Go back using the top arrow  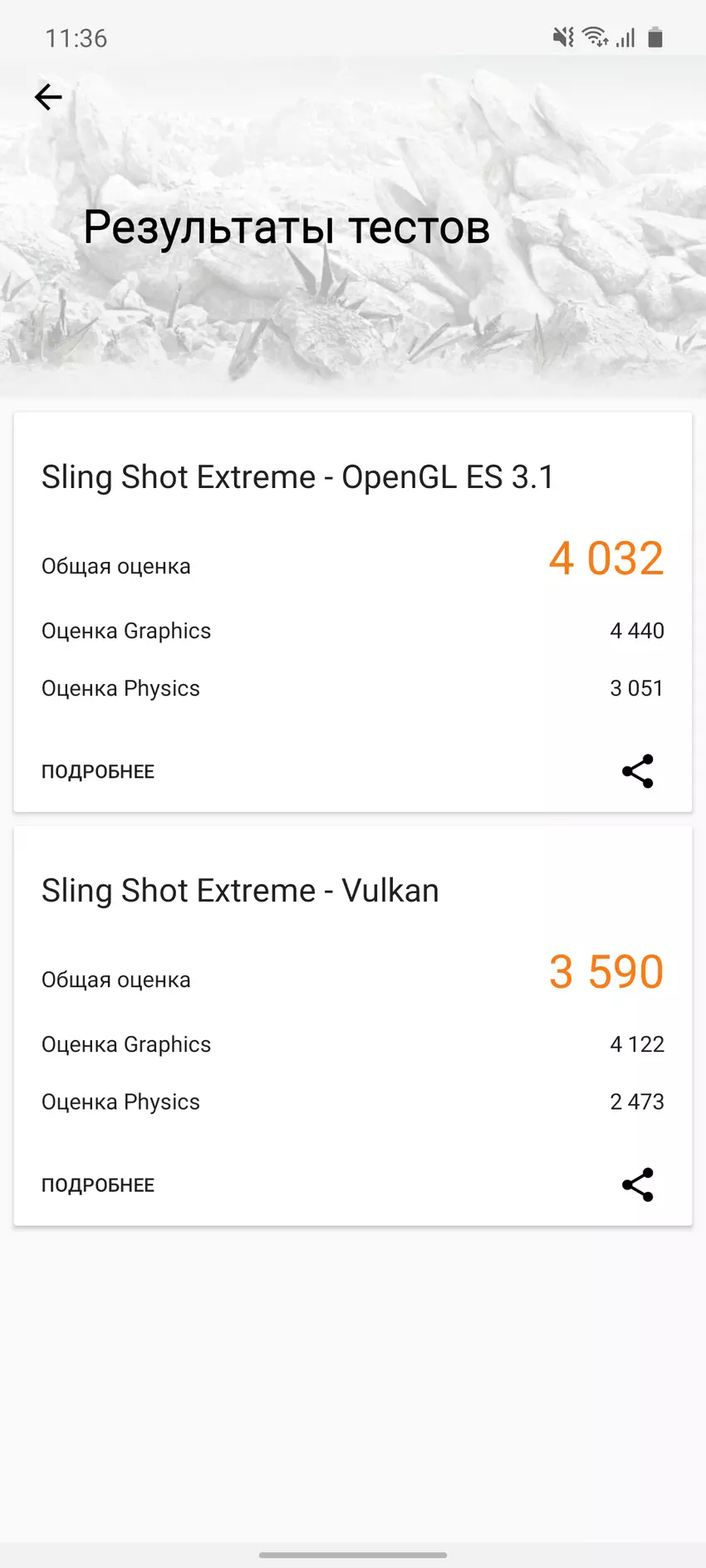pyautogui.click(x=48, y=97)
